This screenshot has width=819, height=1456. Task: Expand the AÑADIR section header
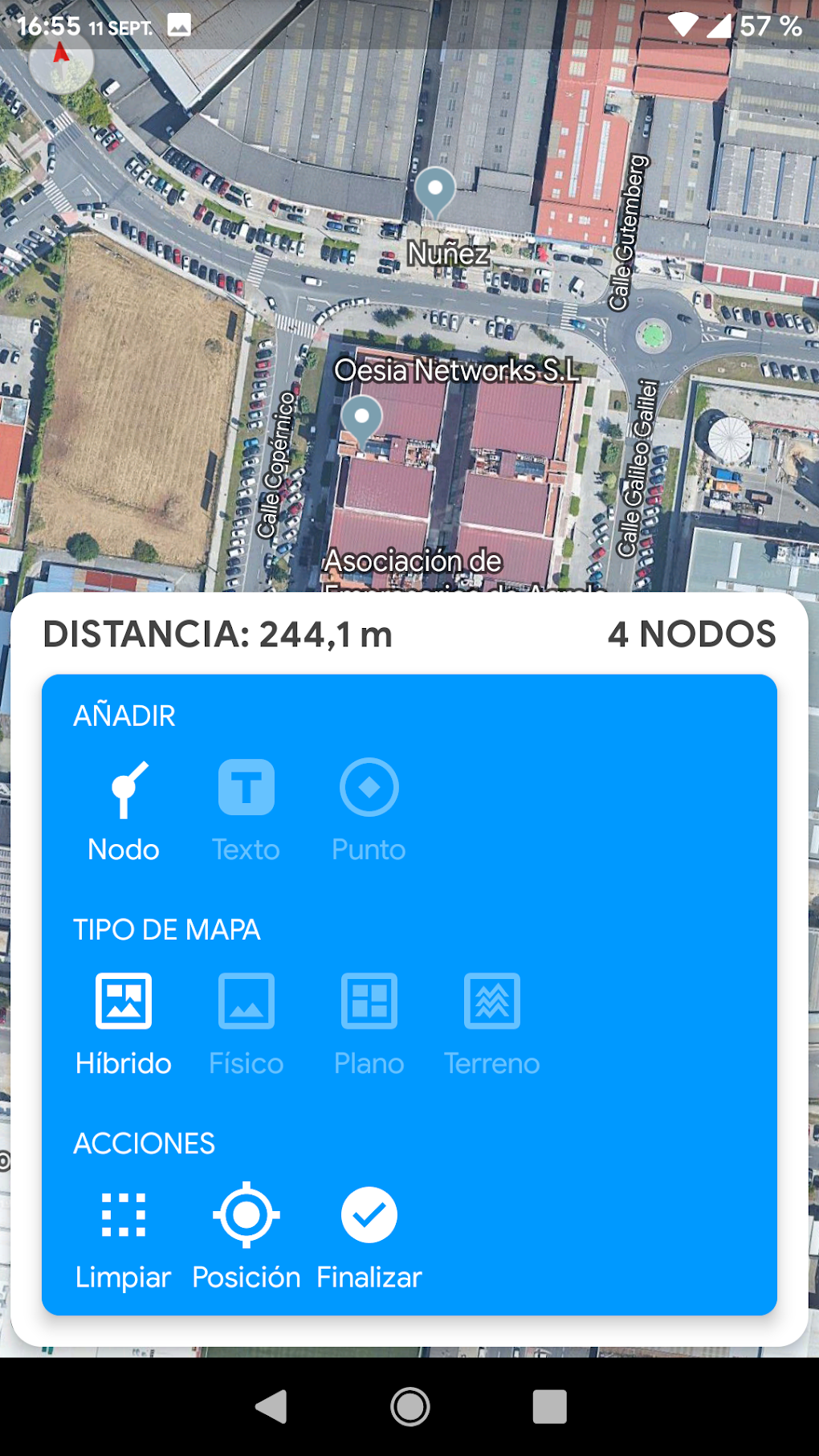tap(125, 716)
